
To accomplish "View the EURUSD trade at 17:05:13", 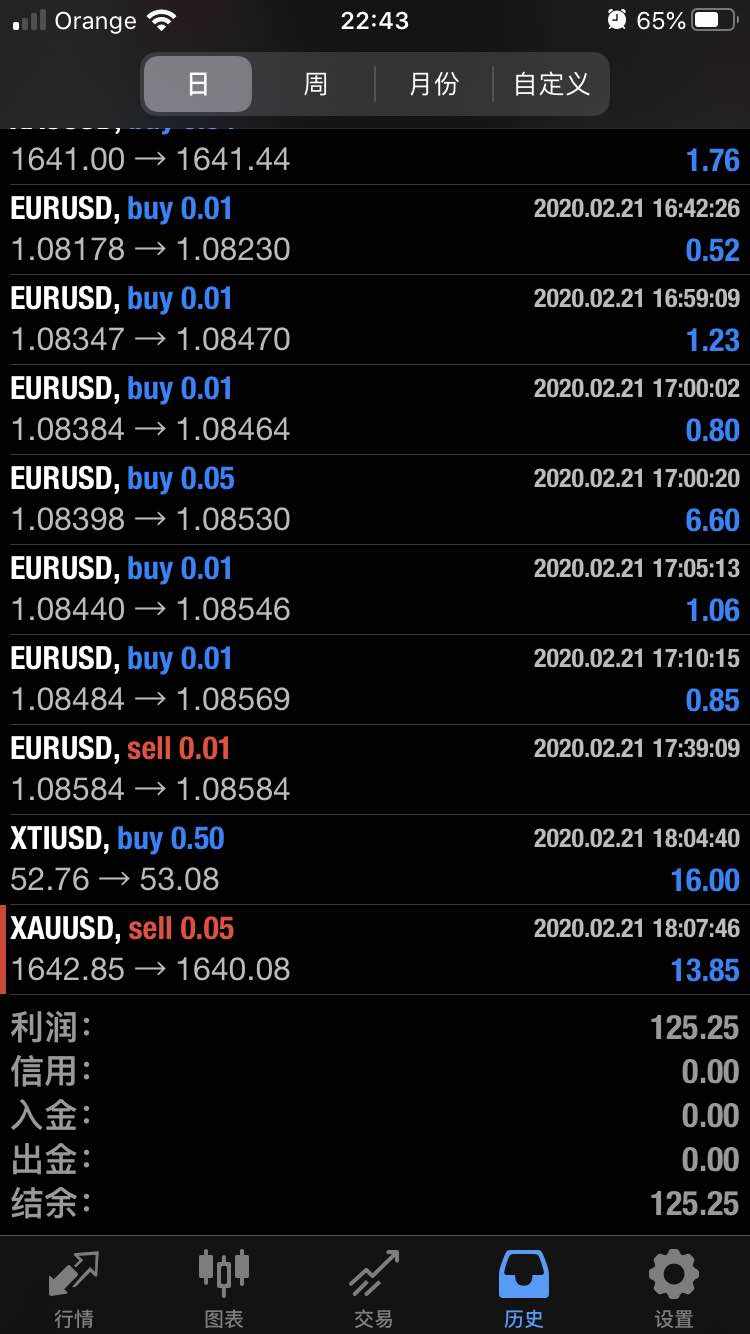I will click(375, 590).
